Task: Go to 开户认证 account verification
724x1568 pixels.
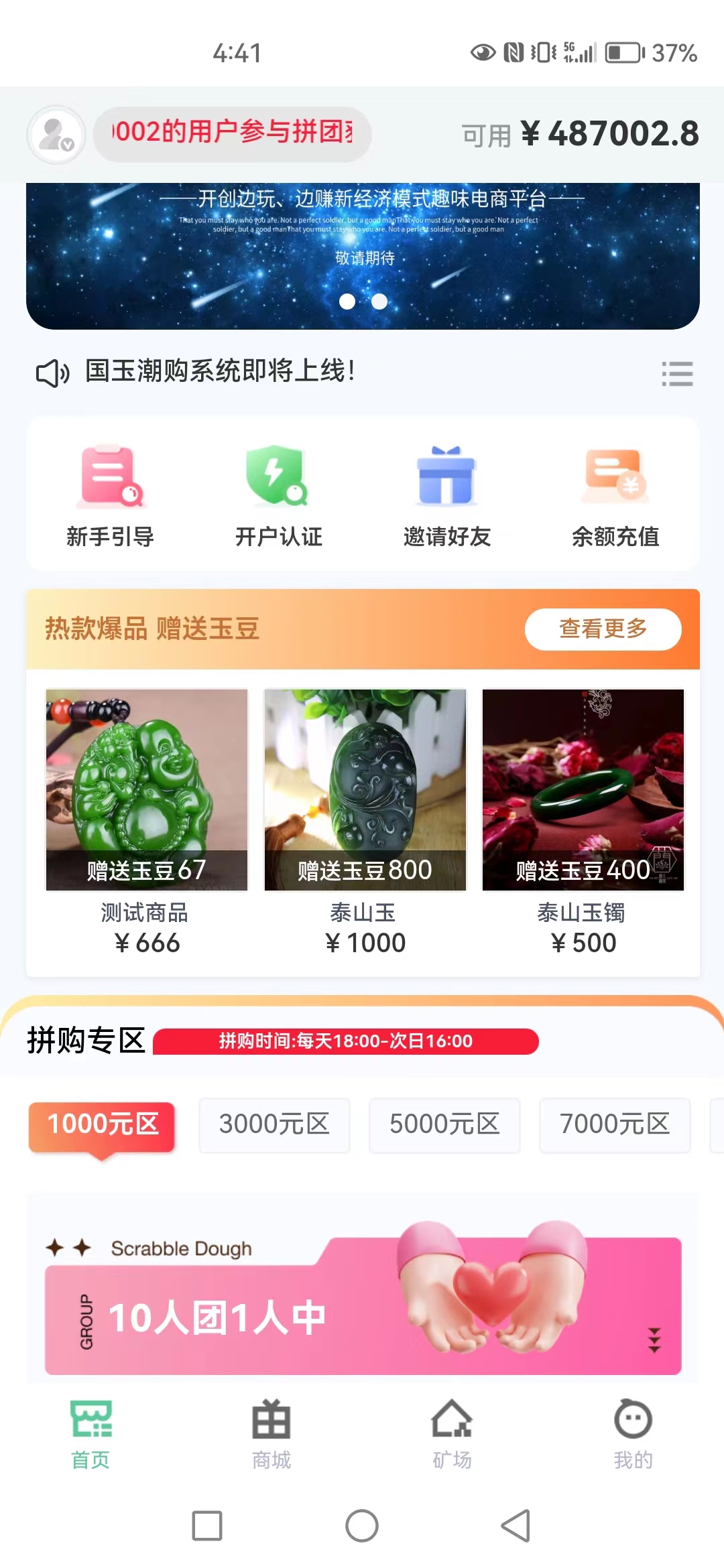Action: tap(278, 496)
